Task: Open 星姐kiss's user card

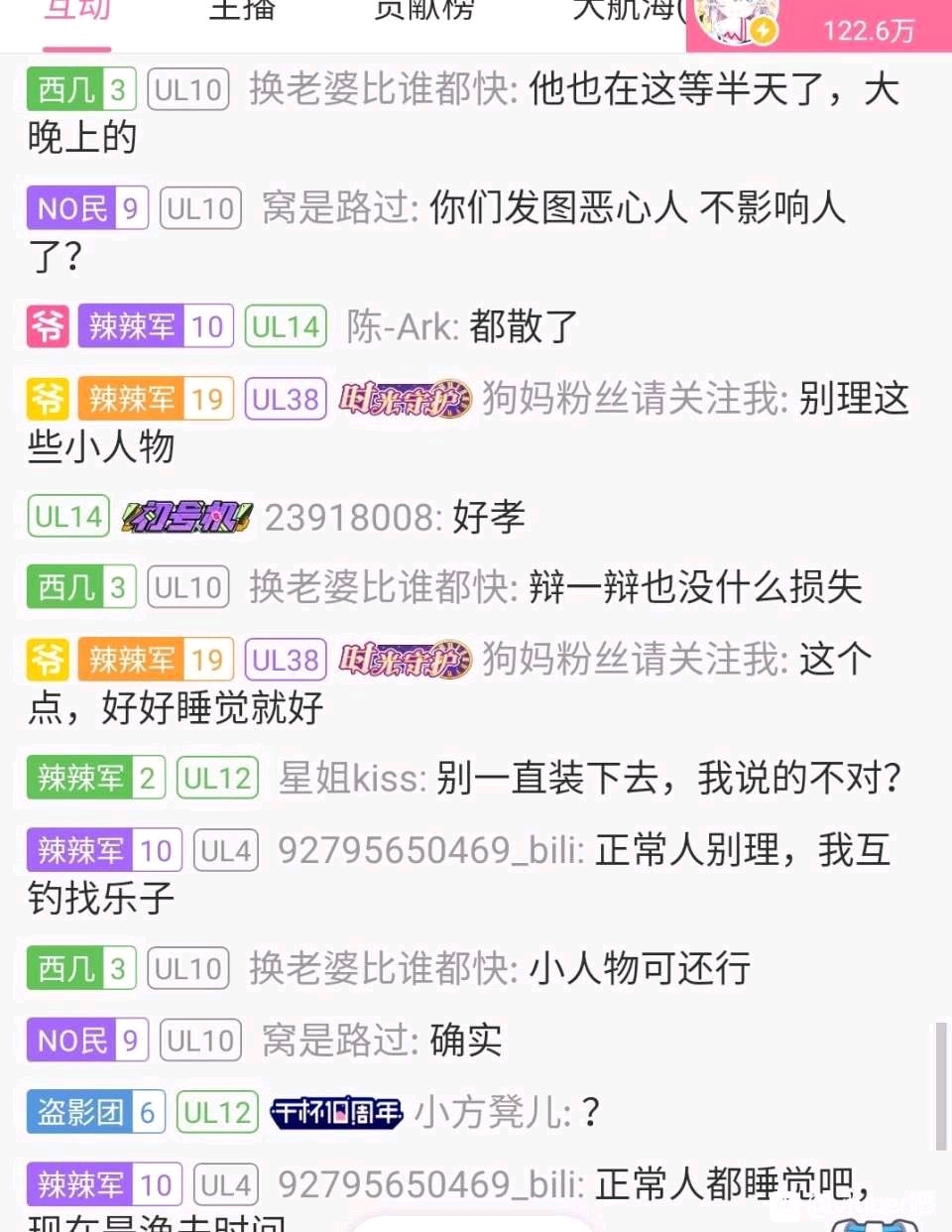Action: tap(350, 778)
